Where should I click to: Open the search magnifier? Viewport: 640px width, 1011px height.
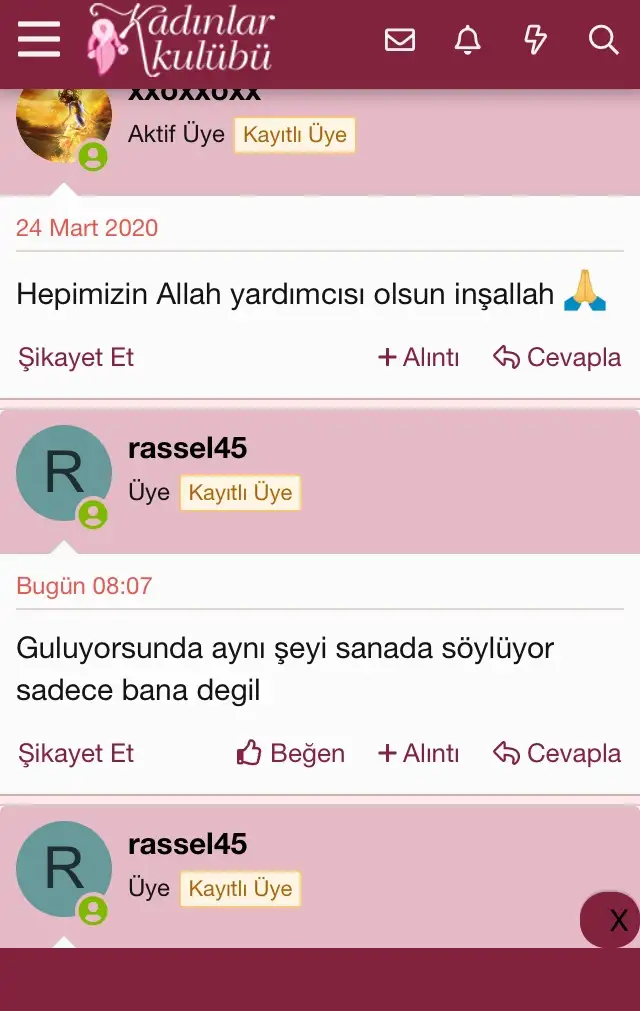(604, 40)
